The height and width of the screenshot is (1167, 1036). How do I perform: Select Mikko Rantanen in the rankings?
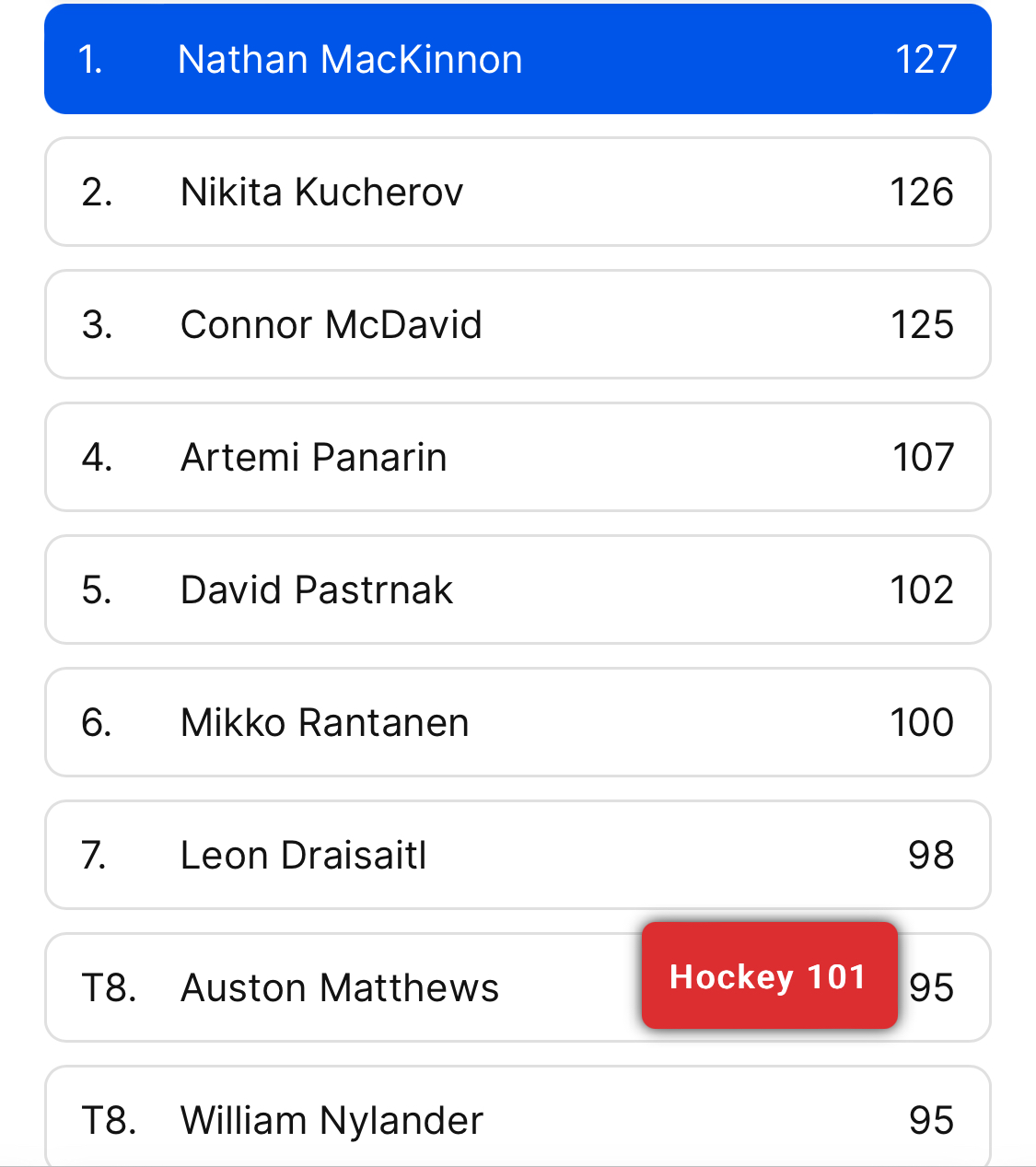pos(518,723)
